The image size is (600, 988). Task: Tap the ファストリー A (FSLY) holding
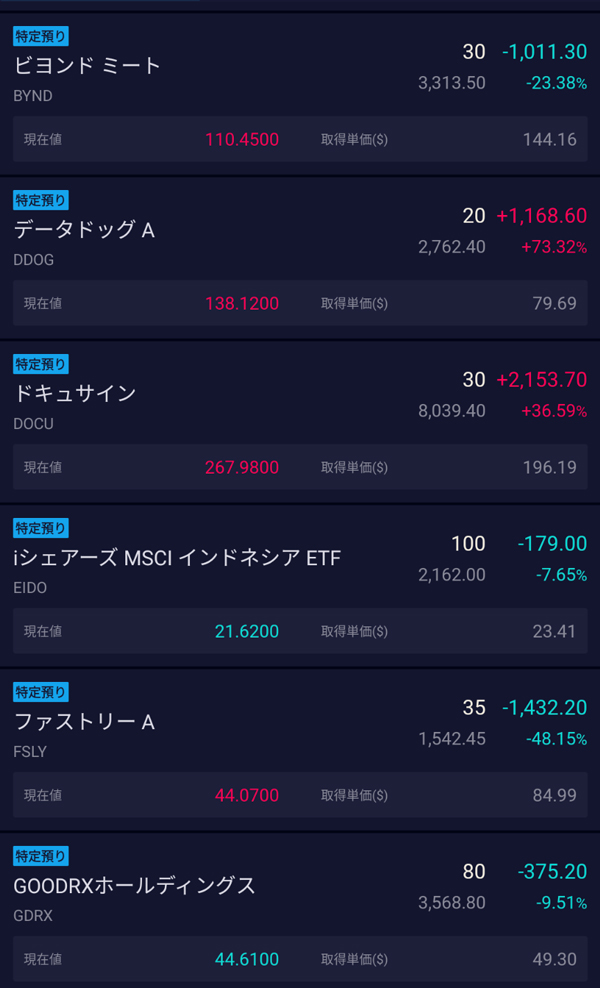(84, 722)
